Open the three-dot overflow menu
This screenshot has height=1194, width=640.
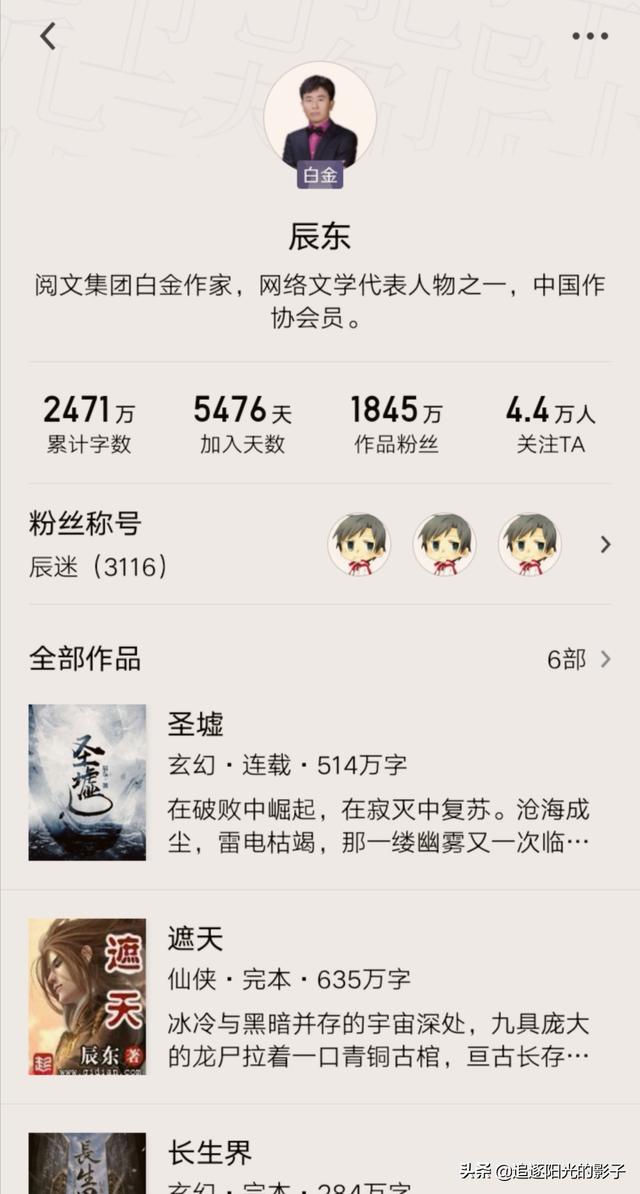[590, 36]
